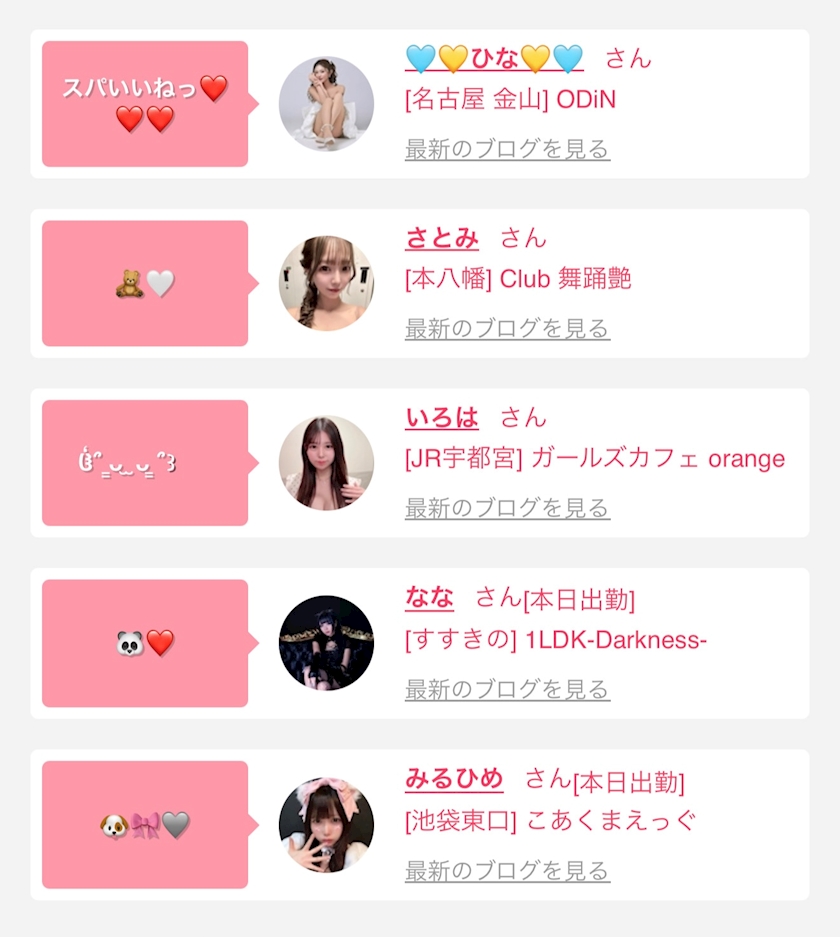Tap ひな's profile photo
840x937 pixels.
coord(326,104)
